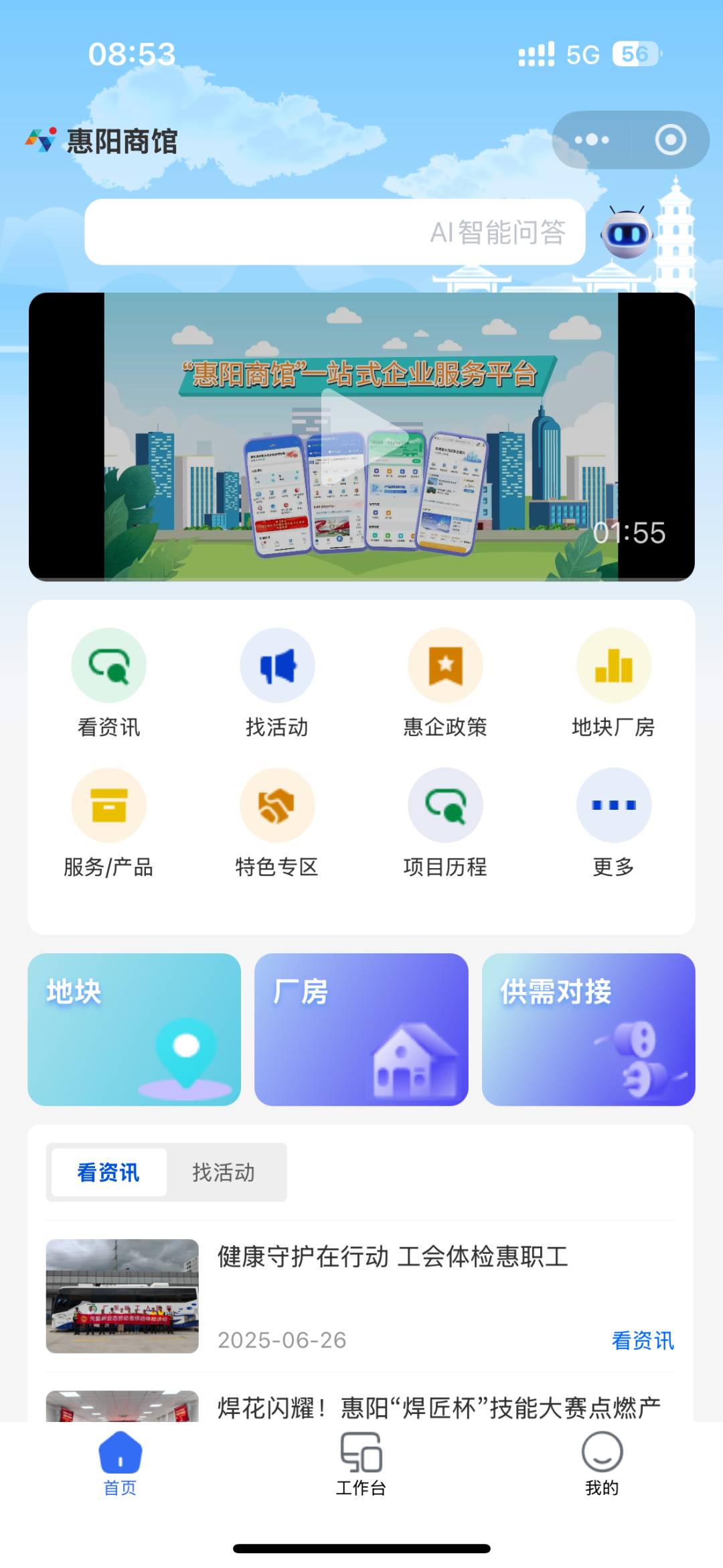Image resolution: width=723 pixels, height=1568 pixels.
Task: Close the mini program via circle icon
Action: click(x=670, y=140)
